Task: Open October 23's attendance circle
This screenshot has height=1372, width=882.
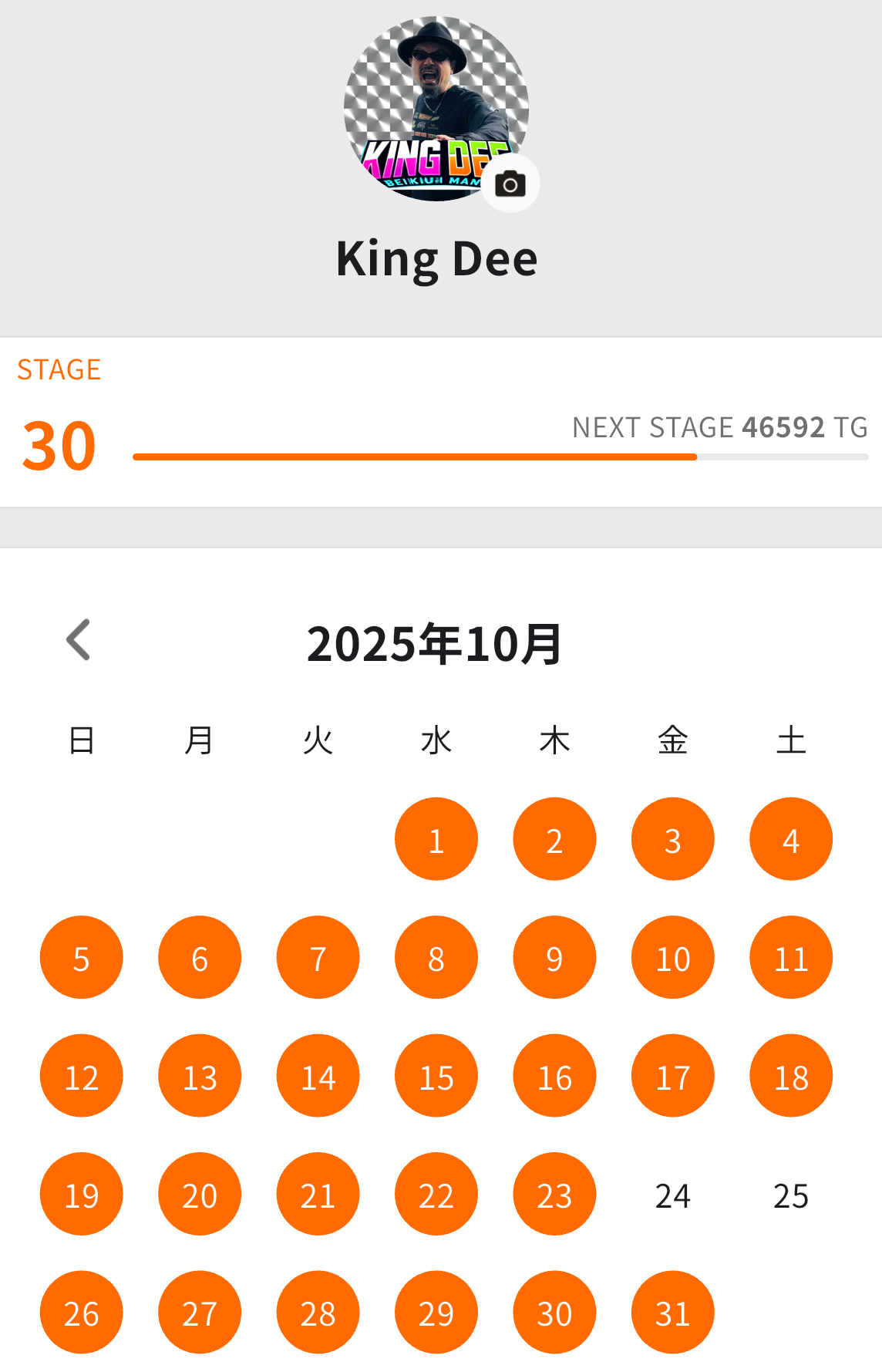Action: 554,1194
